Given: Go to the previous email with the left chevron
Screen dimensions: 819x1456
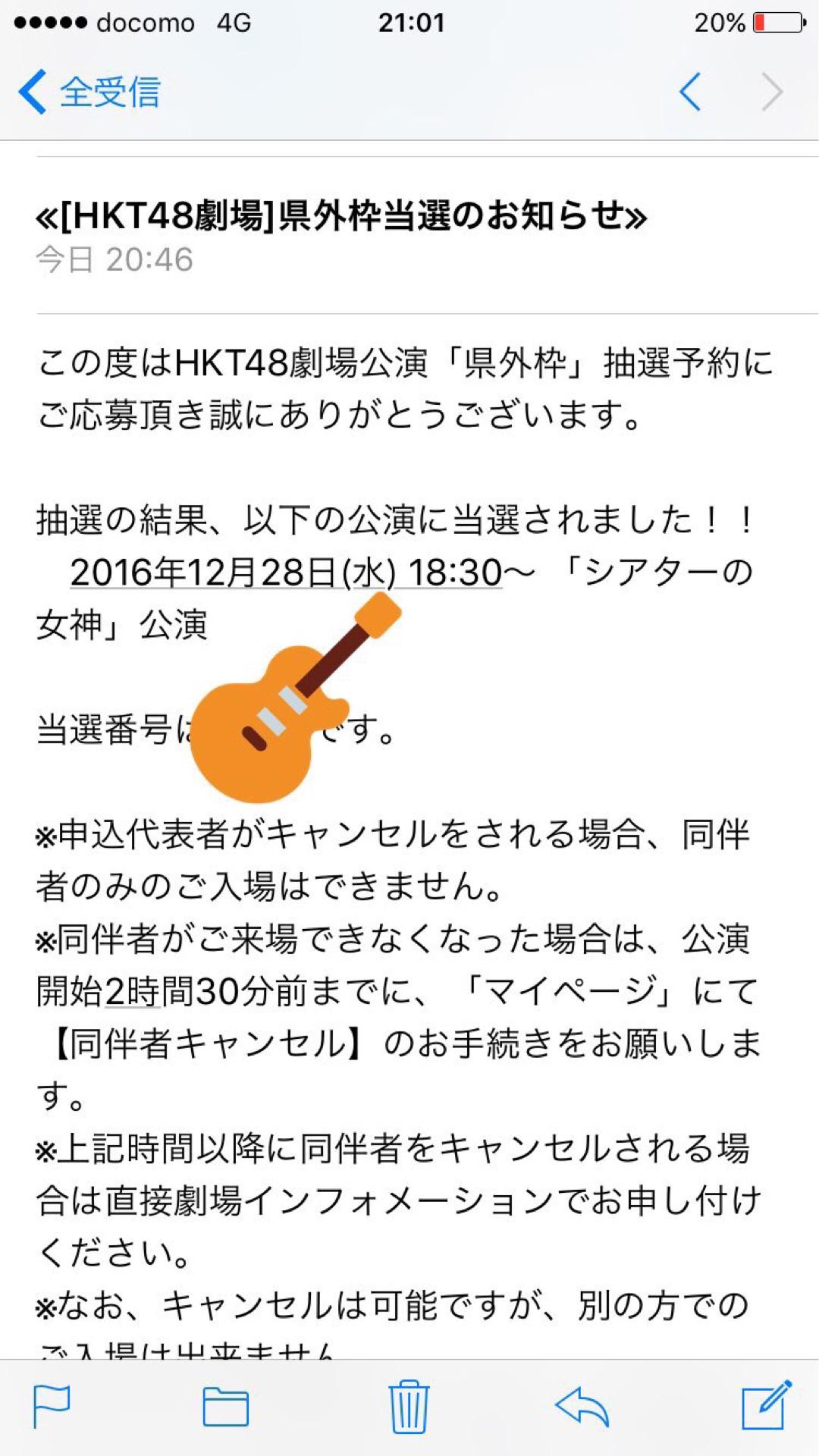Looking at the screenshot, I should (x=689, y=91).
